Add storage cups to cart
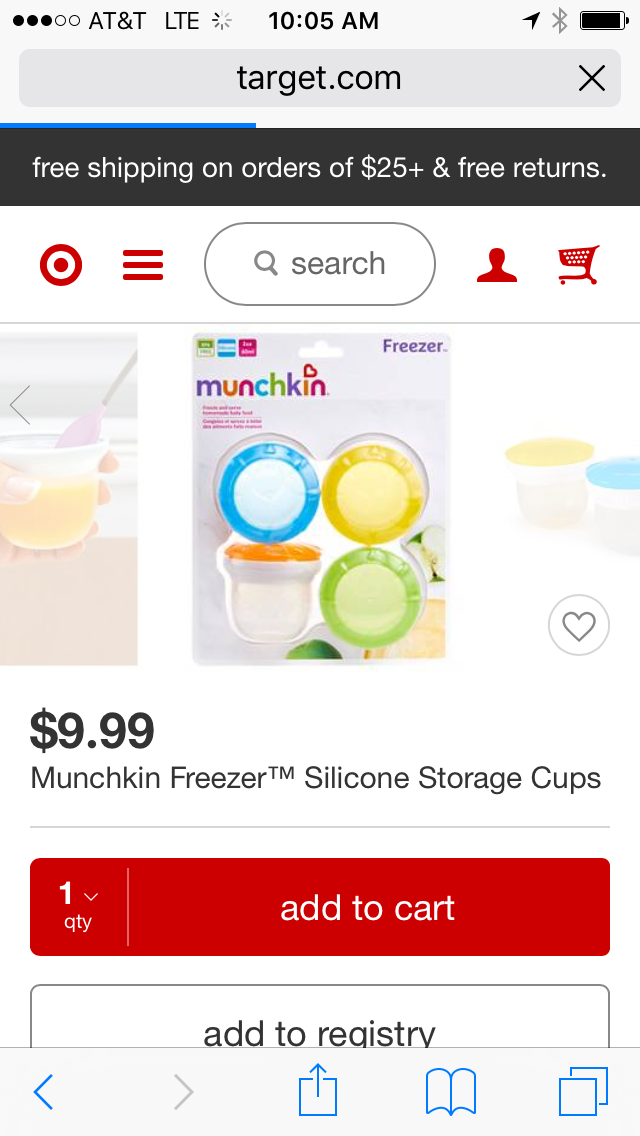The width and height of the screenshot is (640, 1136). click(368, 907)
